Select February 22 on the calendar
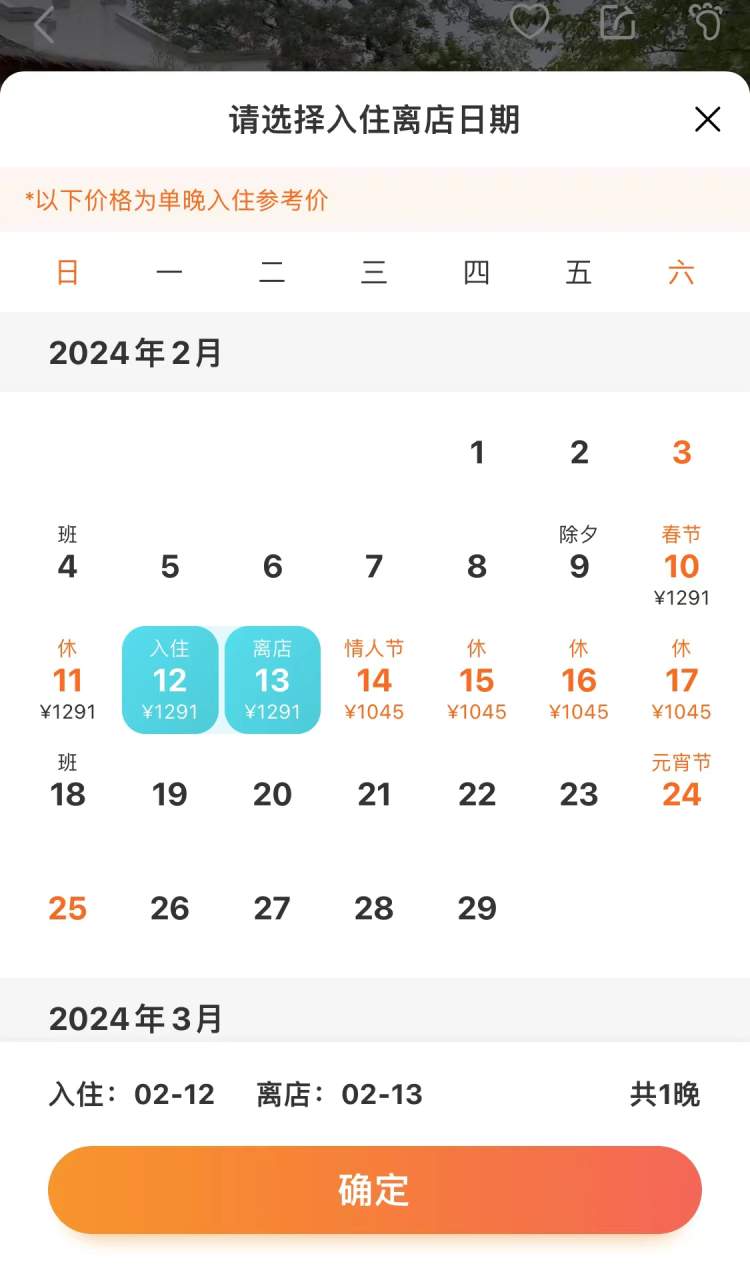The width and height of the screenshot is (750, 1272). click(x=477, y=795)
